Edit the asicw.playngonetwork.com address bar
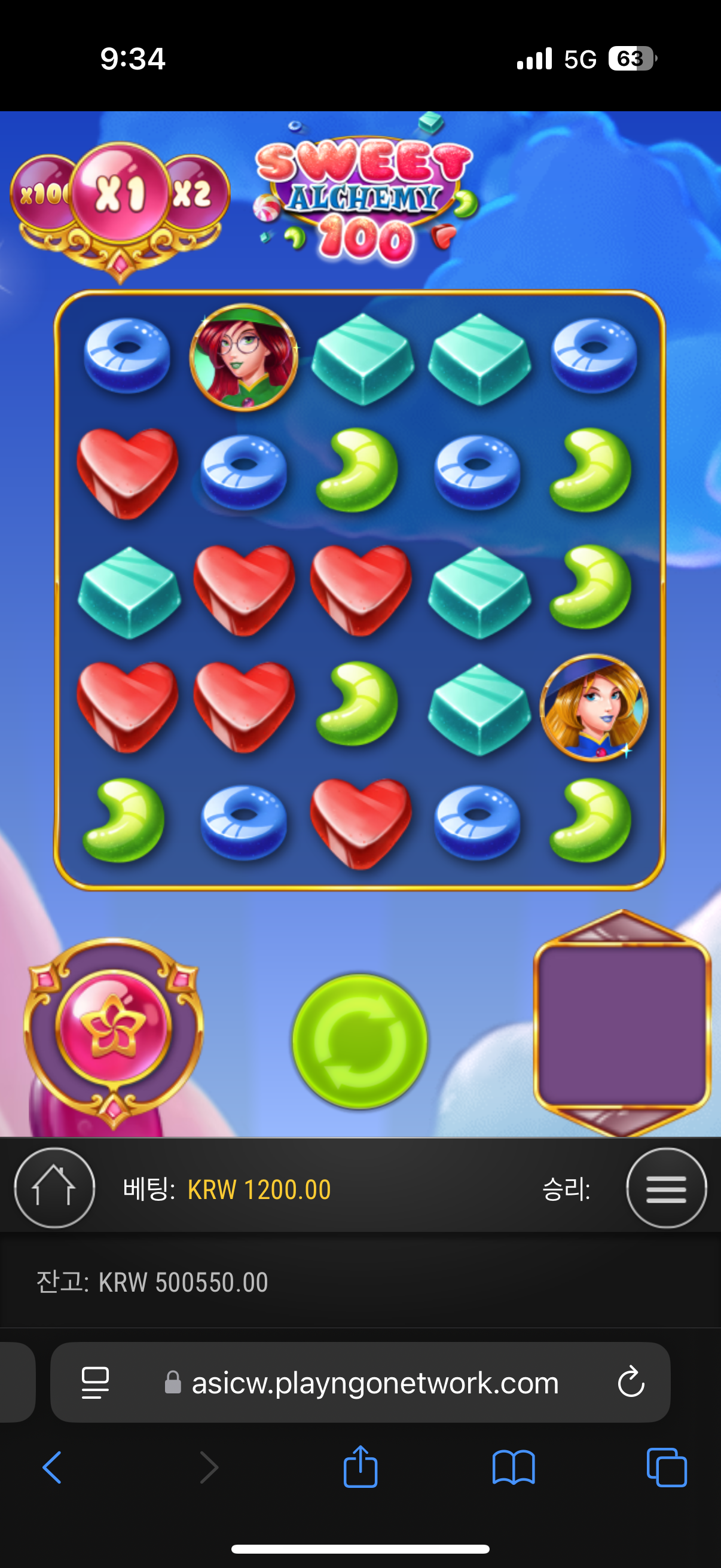Image resolution: width=721 pixels, height=1568 pixels. (374, 1383)
